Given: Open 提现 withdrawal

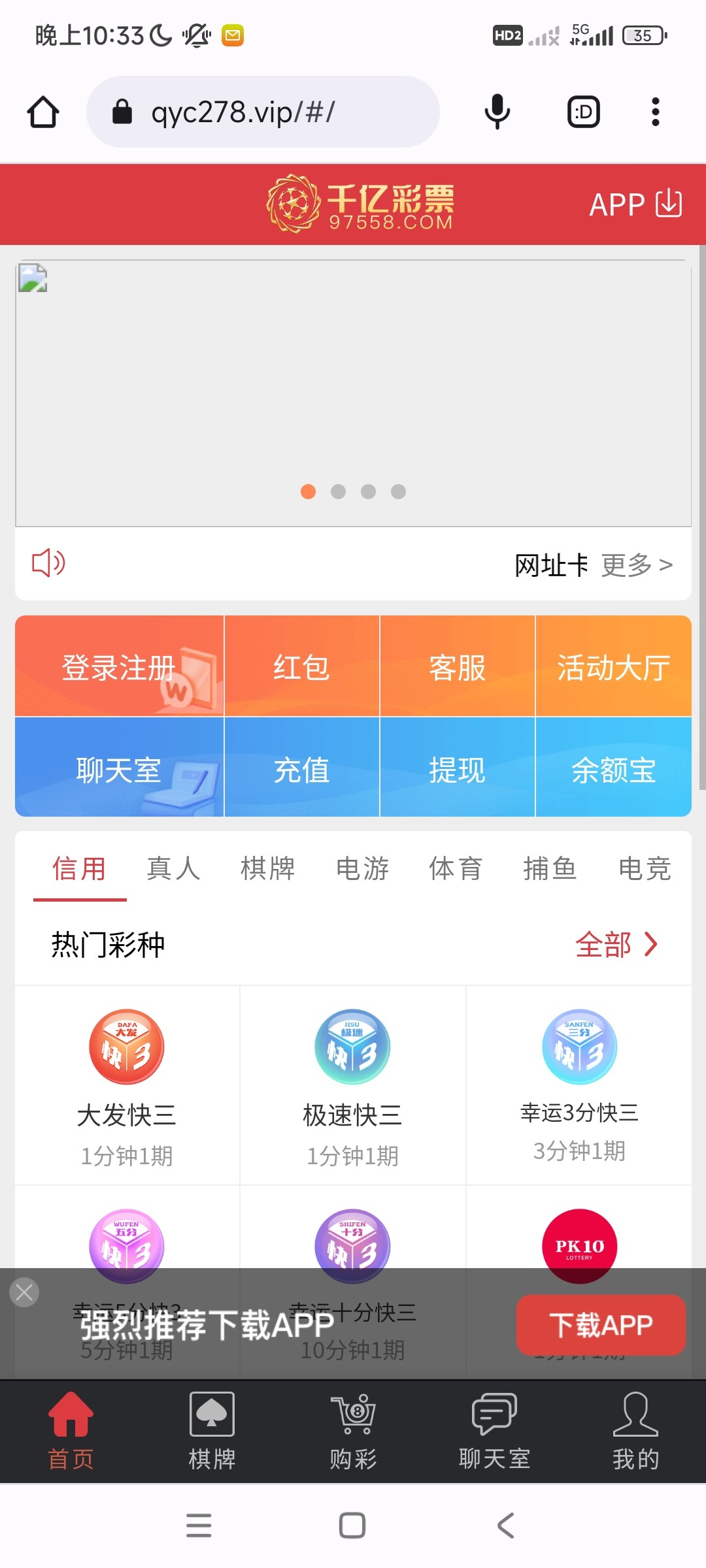Looking at the screenshot, I should point(457,769).
